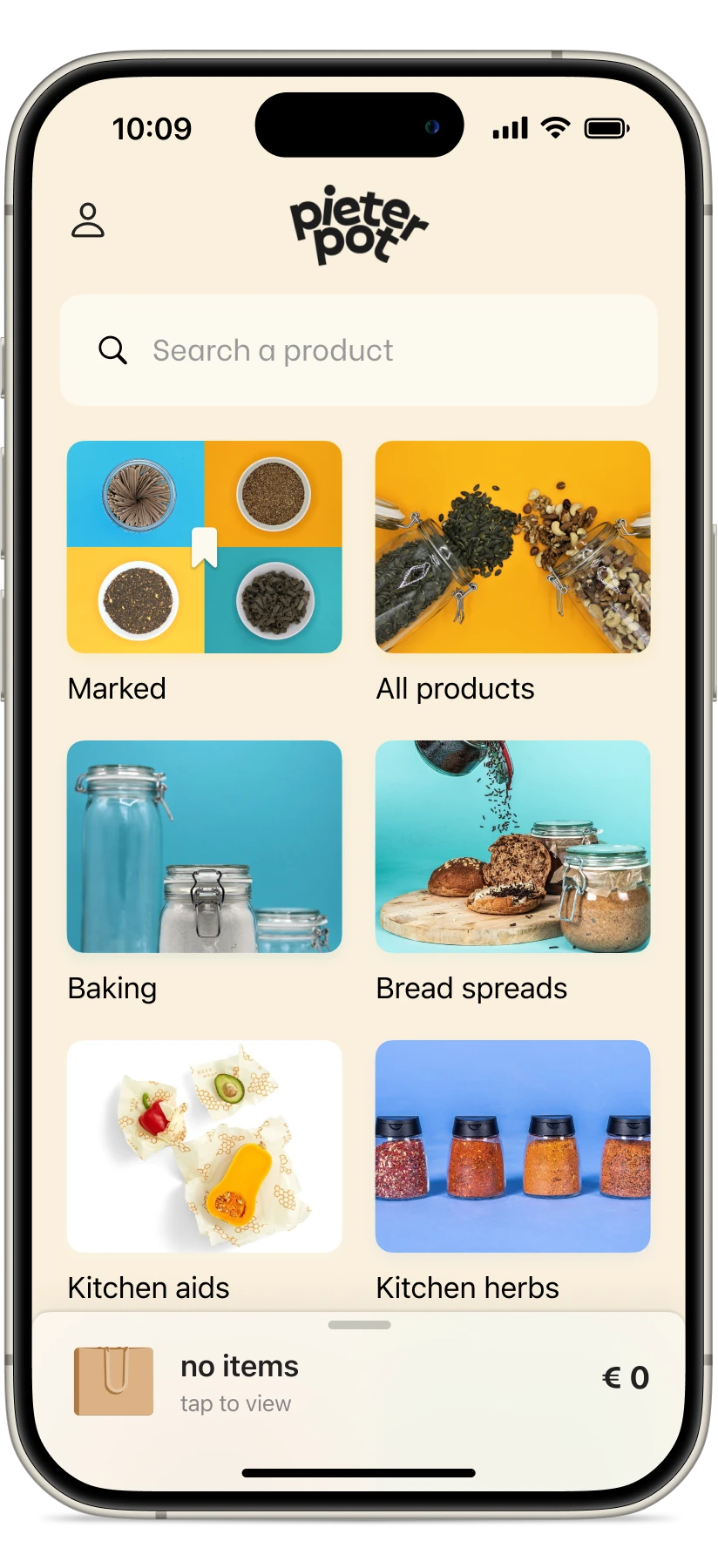
Task: Open the user profile icon
Action: pos(88,220)
